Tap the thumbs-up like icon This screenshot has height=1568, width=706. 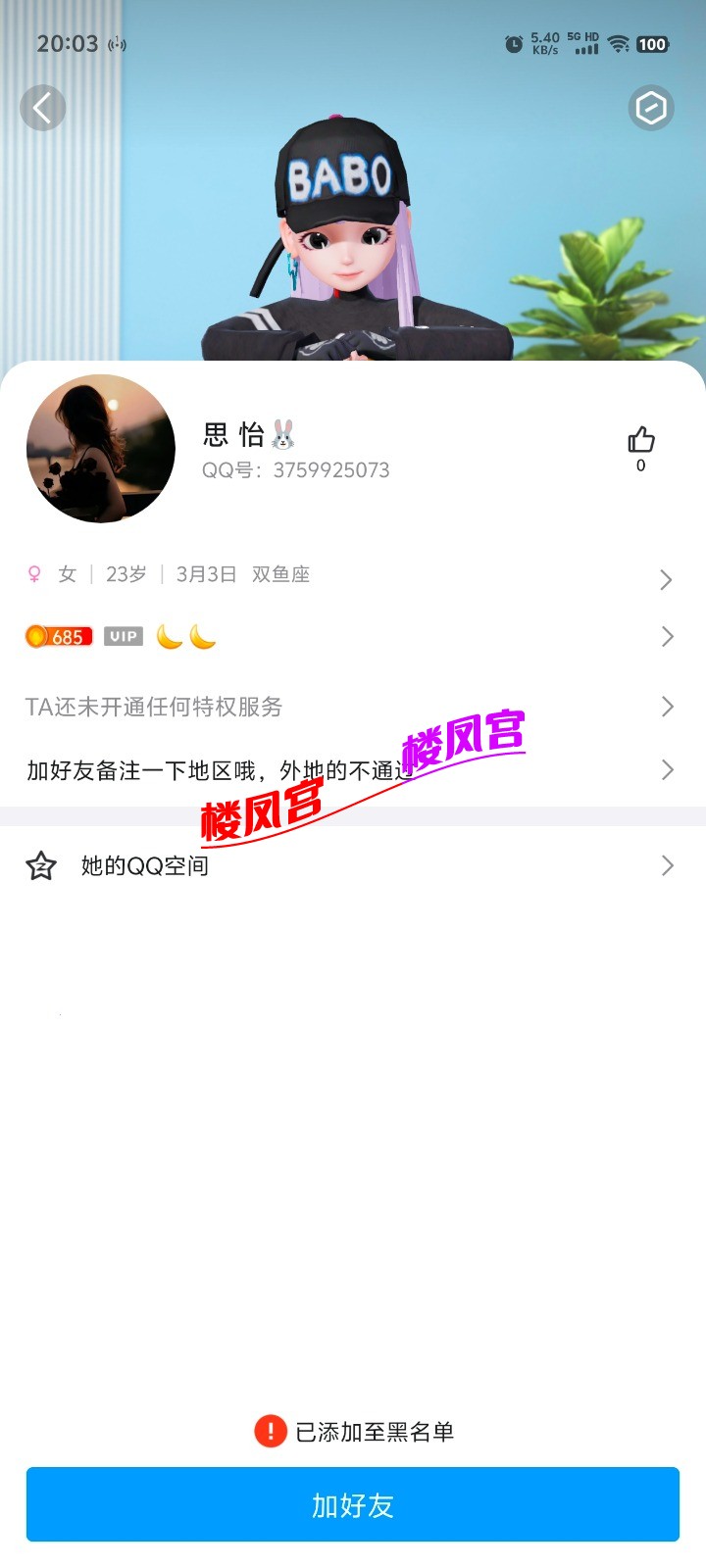pyautogui.click(x=641, y=440)
